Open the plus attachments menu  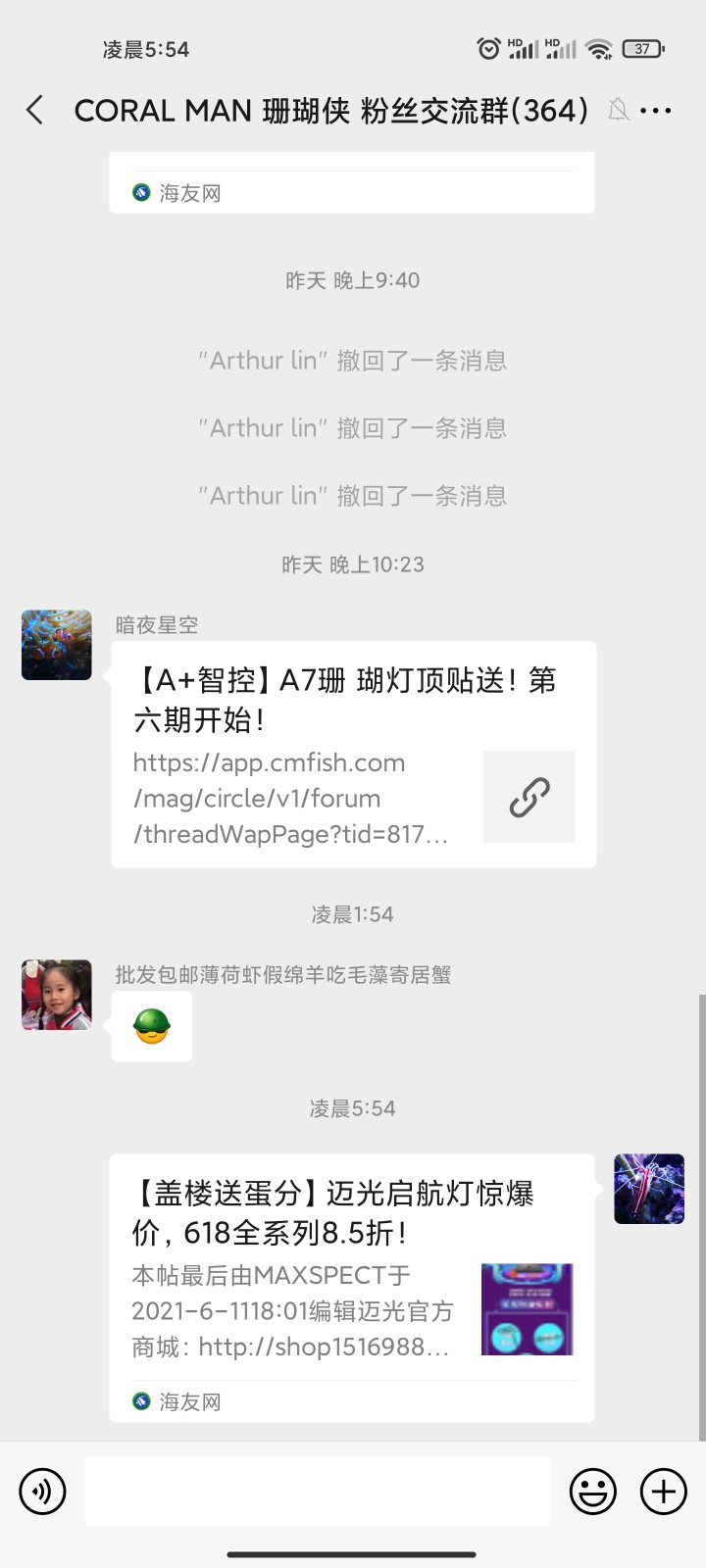tap(664, 1492)
